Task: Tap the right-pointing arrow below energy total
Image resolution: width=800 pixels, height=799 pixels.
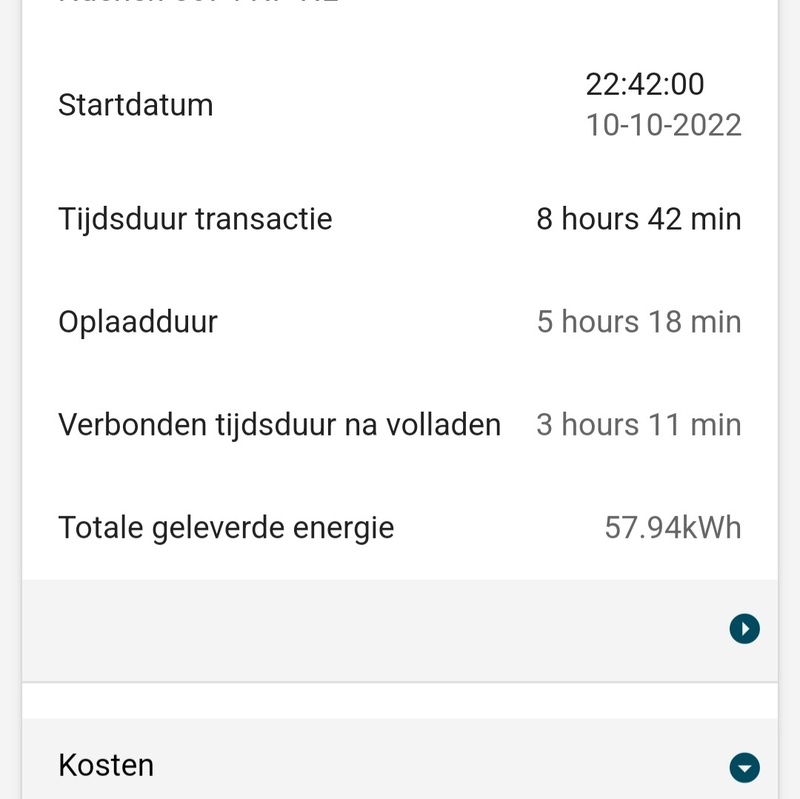Action: [x=744, y=629]
